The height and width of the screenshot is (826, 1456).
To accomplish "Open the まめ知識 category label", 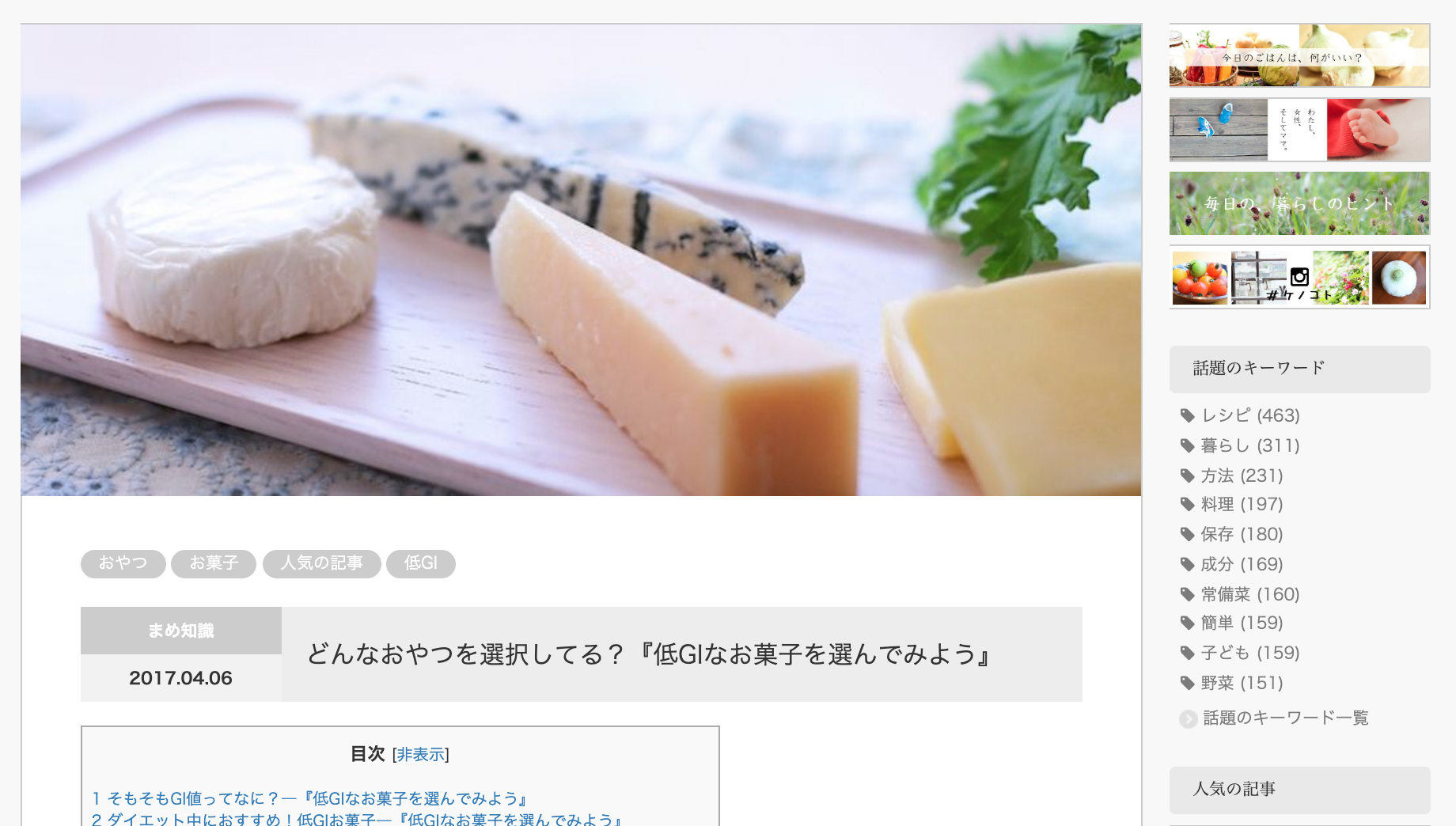I will tap(180, 631).
